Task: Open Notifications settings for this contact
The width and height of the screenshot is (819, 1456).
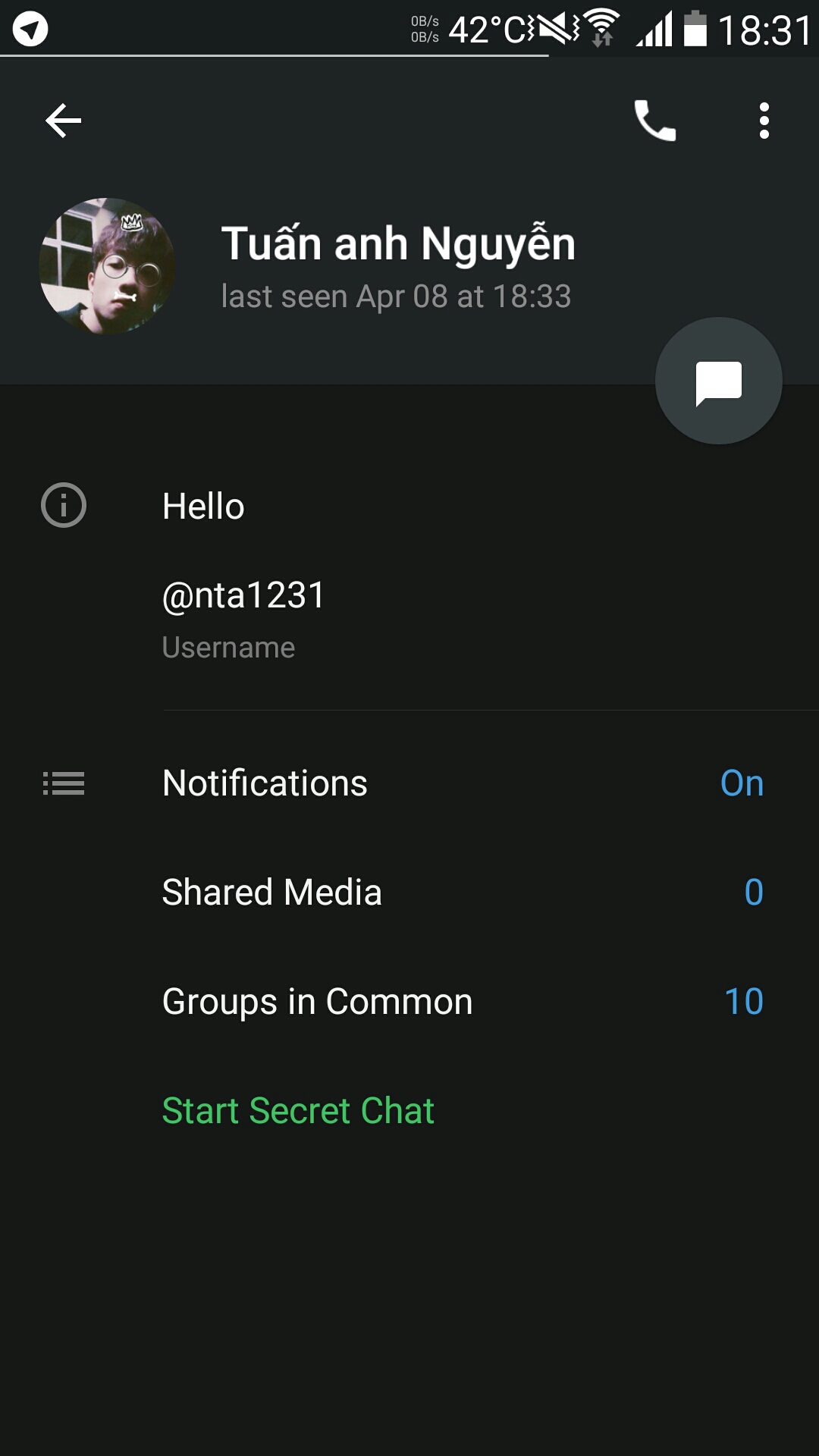Action: pyautogui.click(x=409, y=783)
